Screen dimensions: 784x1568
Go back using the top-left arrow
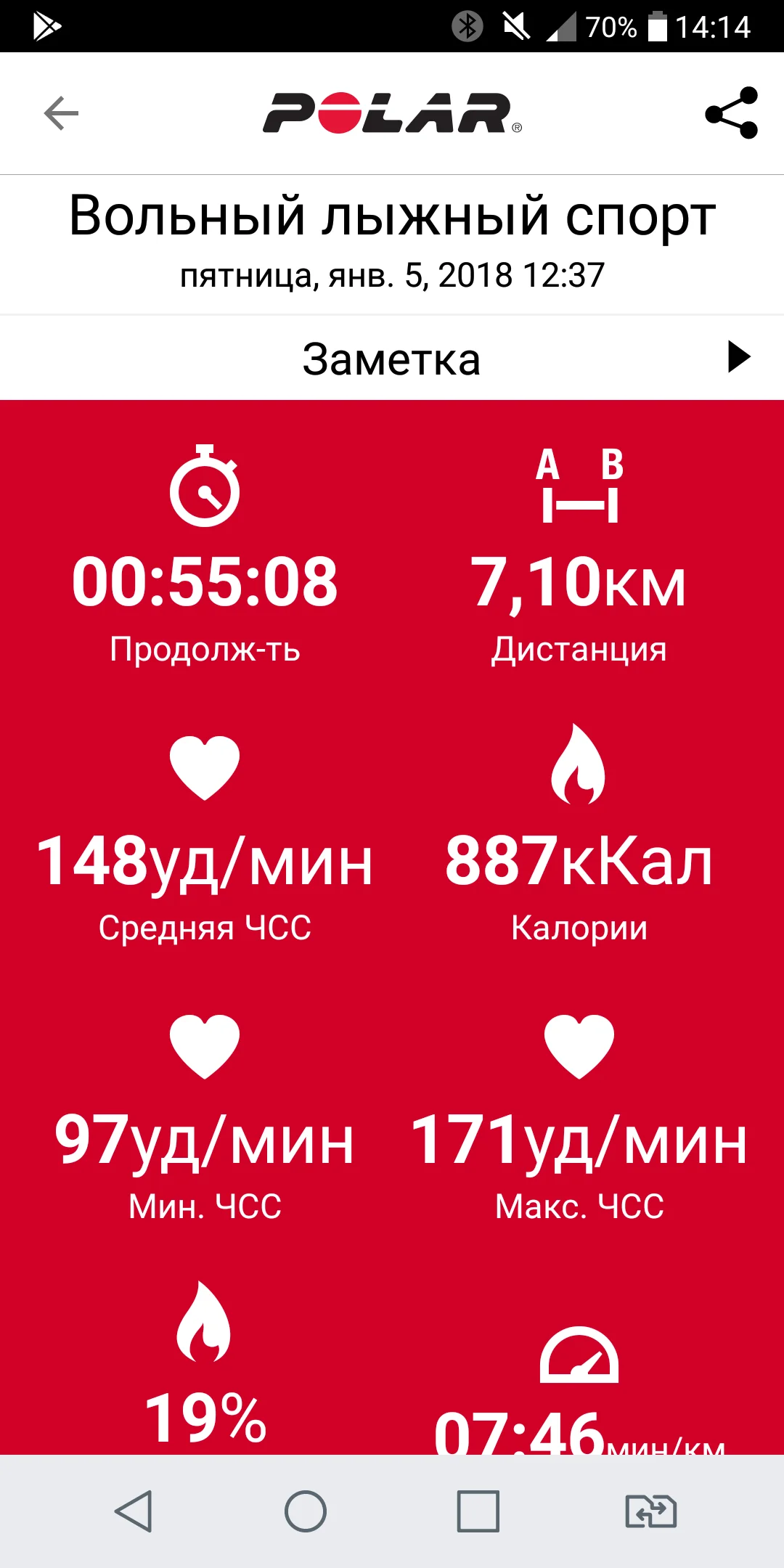[x=61, y=113]
